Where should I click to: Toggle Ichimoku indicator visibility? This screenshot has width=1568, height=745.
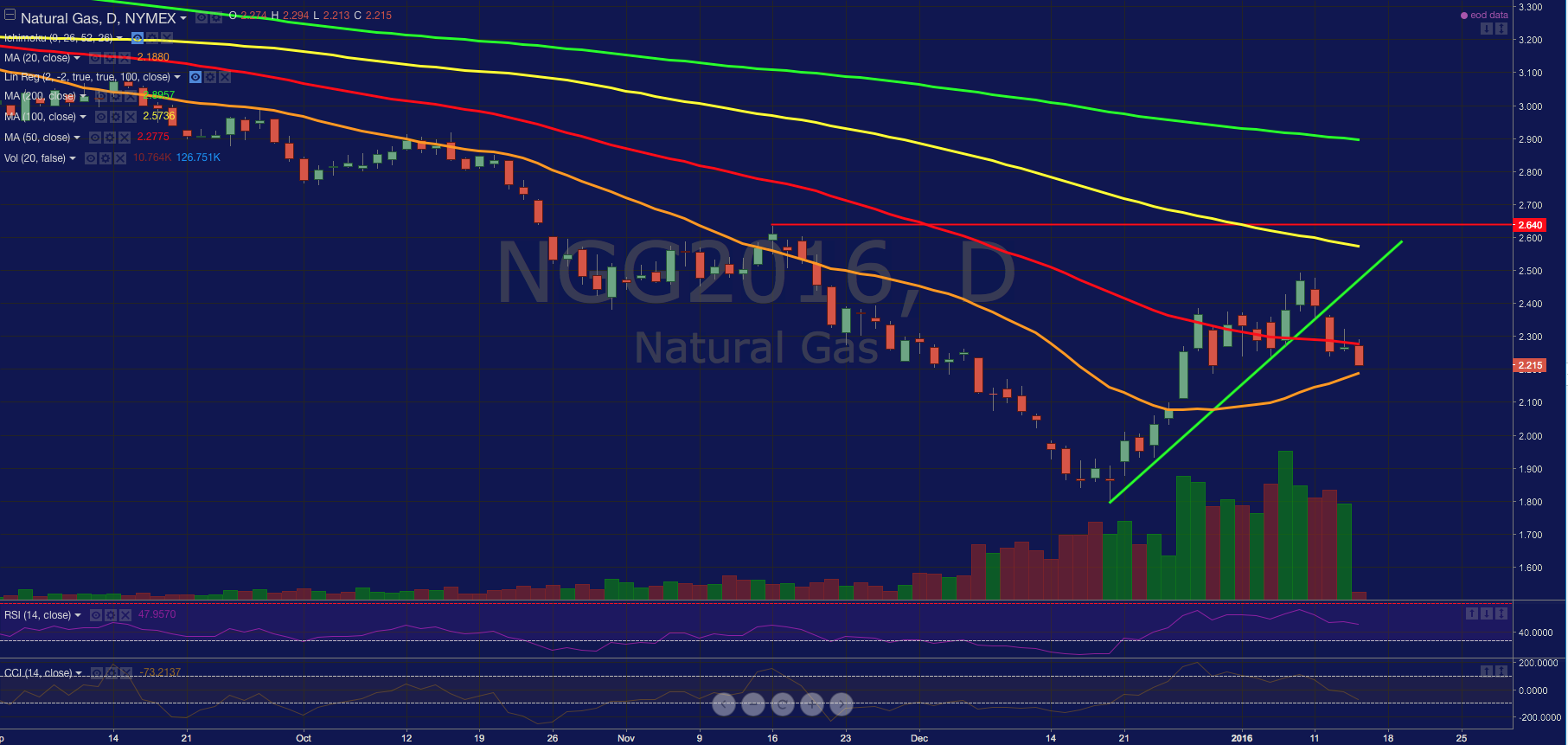coord(138,38)
